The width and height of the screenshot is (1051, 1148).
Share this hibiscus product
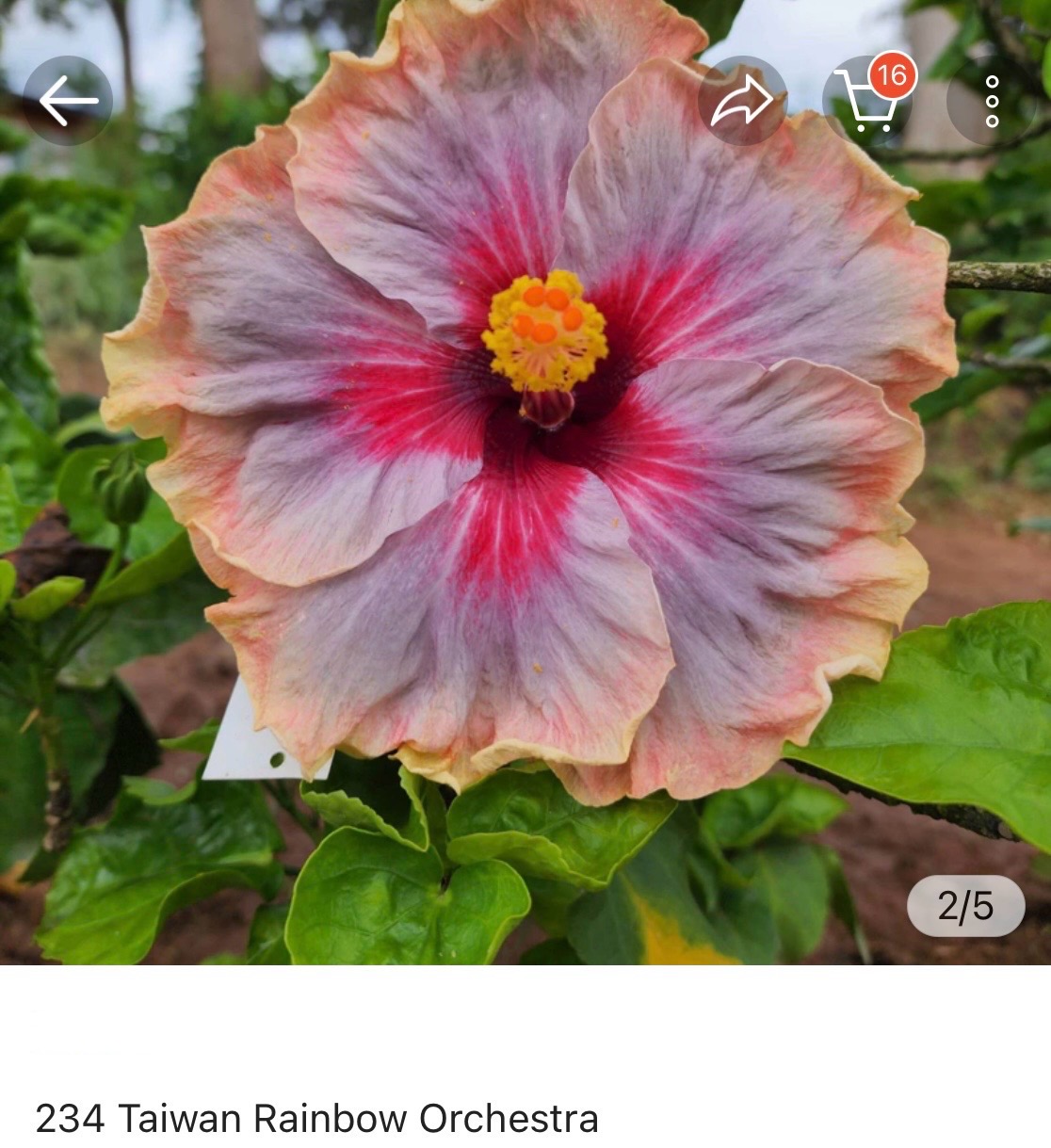click(x=742, y=101)
